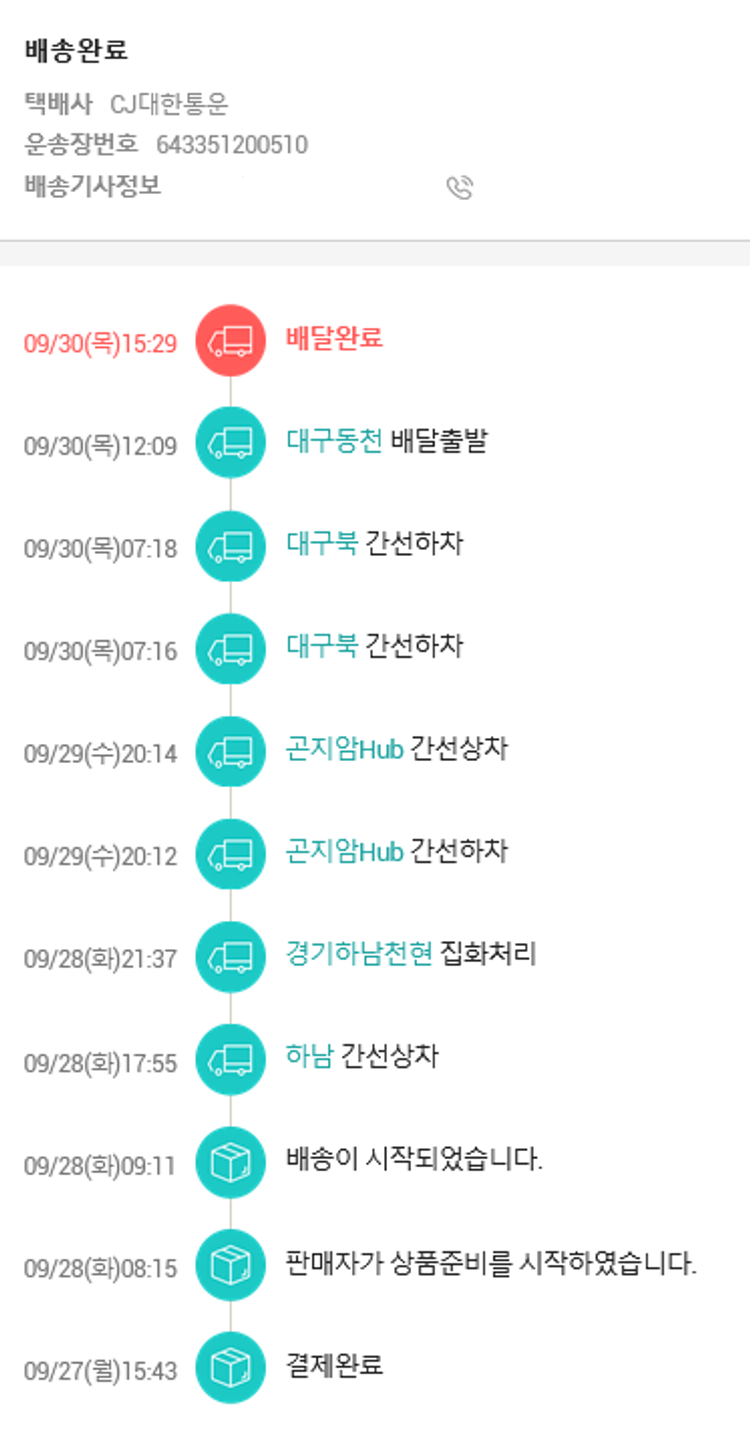Call the delivery driver via phone icon

(459, 188)
